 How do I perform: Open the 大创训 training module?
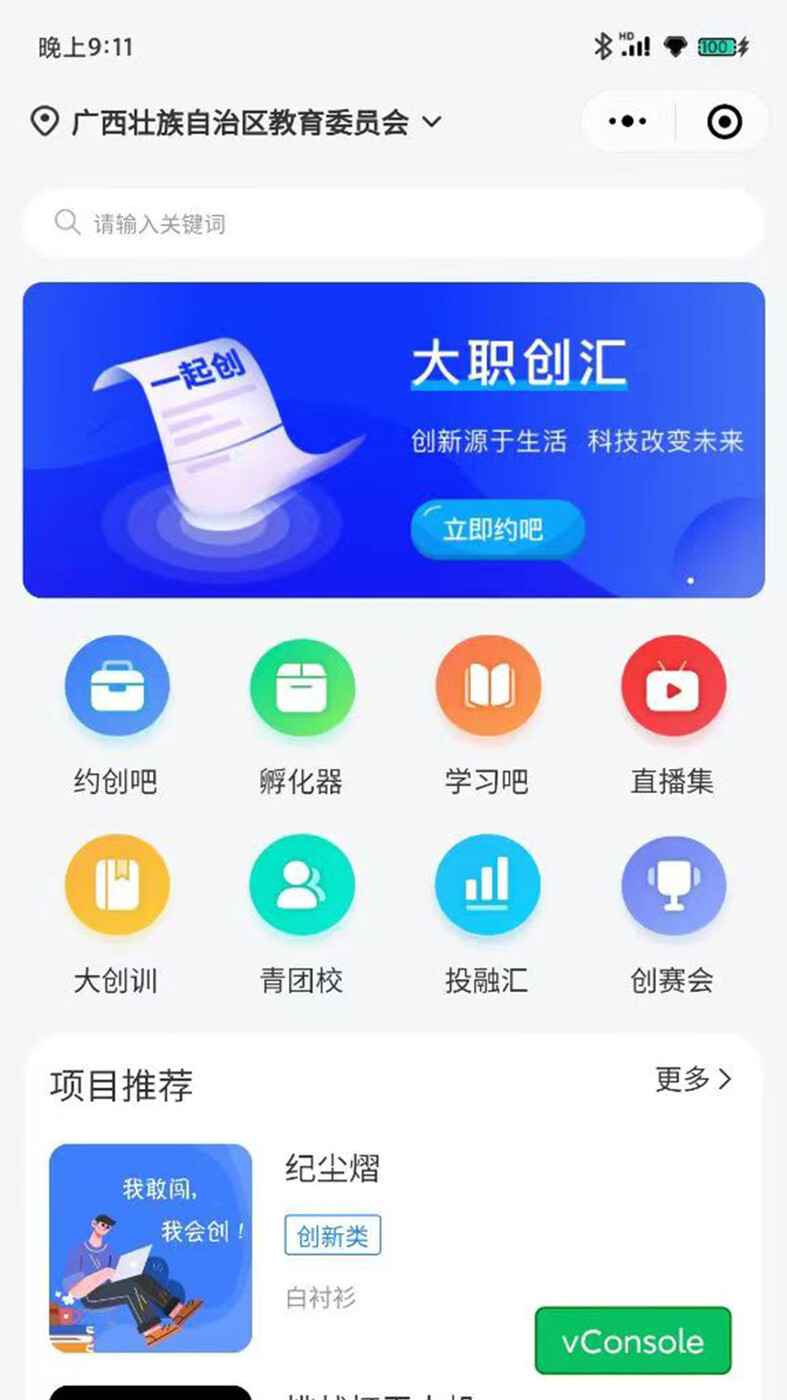(x=116, y=885)
